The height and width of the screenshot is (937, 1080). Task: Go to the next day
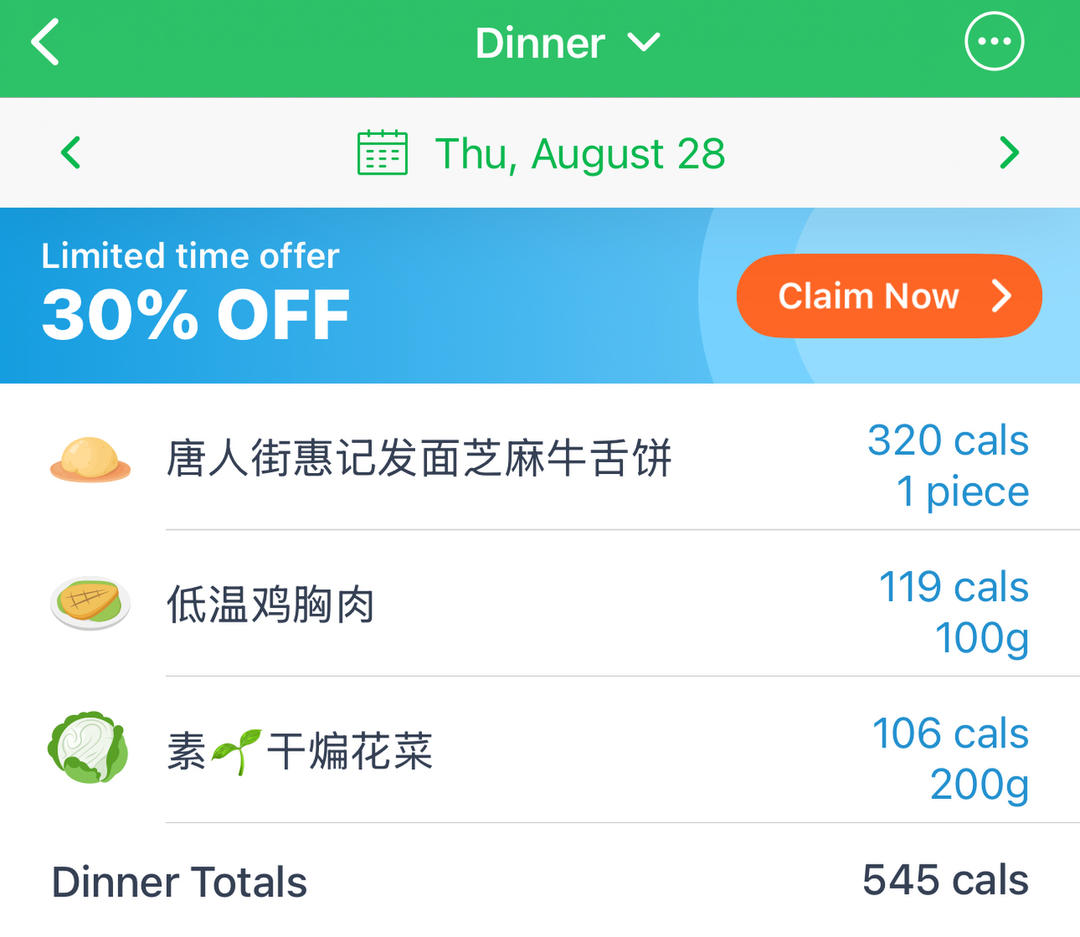(x=1009, y=152)
